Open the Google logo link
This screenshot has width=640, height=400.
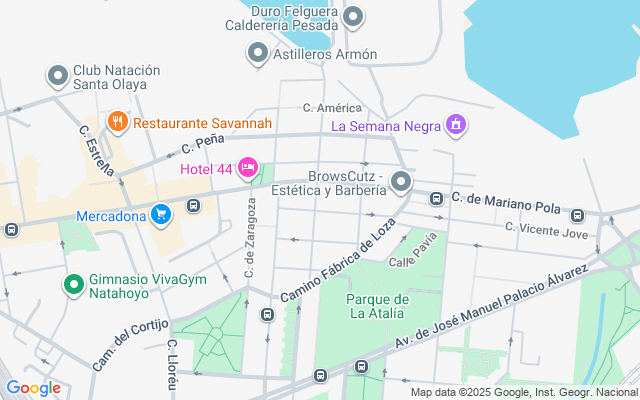(x=33, y=388)
